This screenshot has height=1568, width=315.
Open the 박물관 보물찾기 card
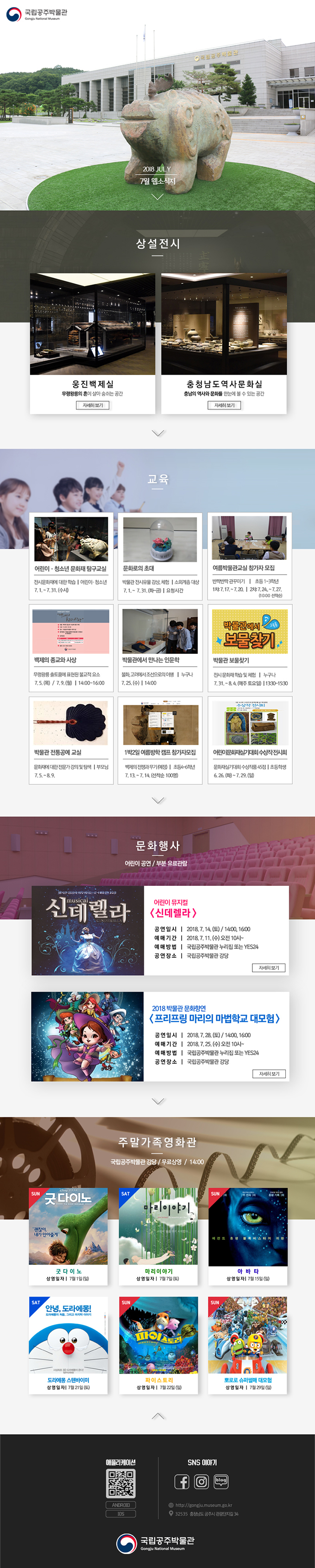(250, 647)
